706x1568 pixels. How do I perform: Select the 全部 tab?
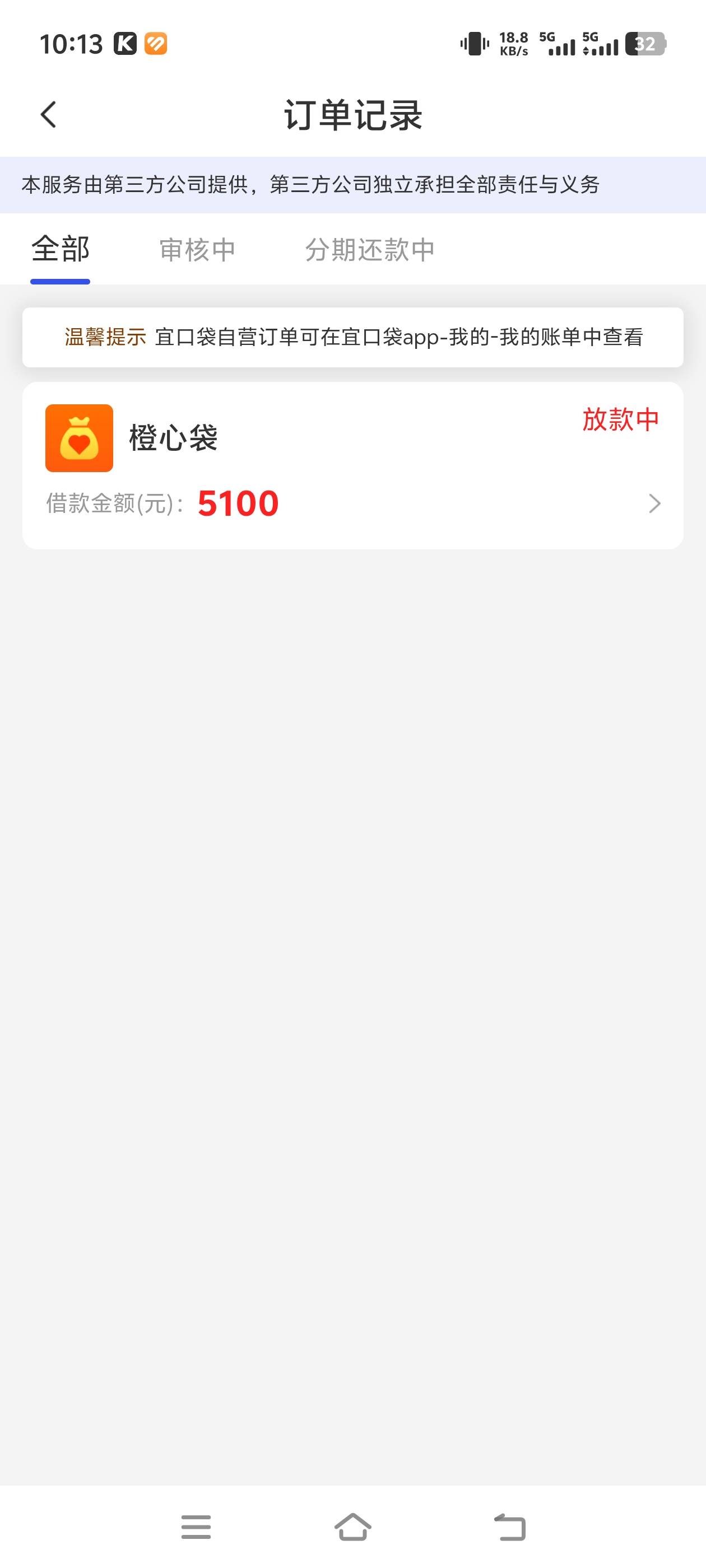tap(61, 250)
